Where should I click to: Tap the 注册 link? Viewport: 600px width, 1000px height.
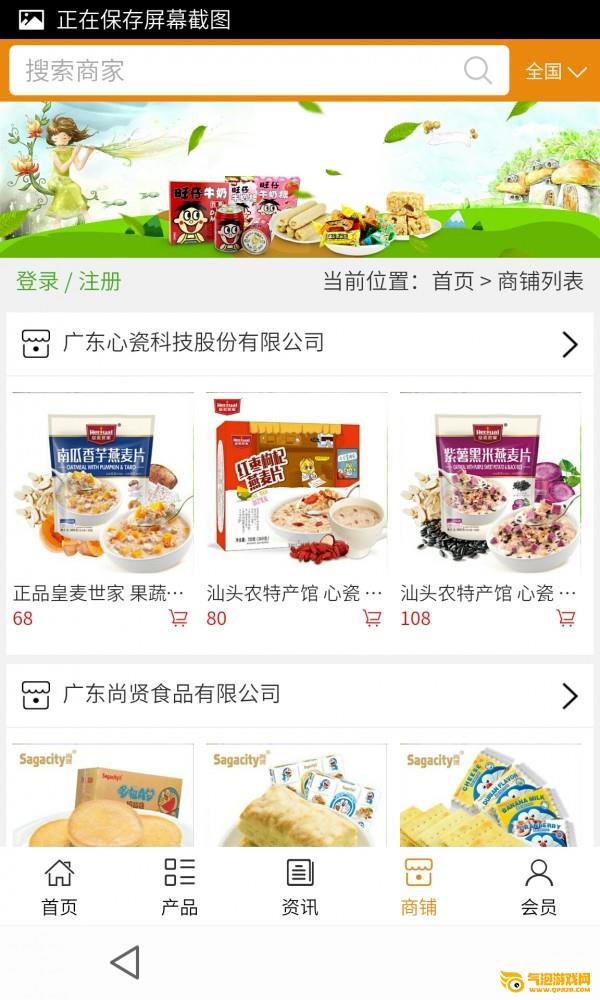point(100,281)
